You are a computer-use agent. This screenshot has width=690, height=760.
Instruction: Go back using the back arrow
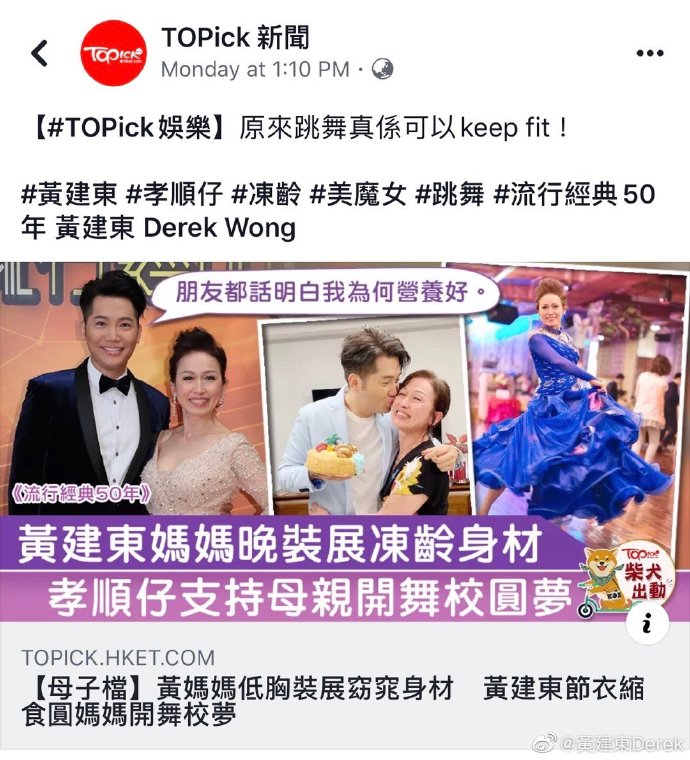pyautogui.click(x=40, y=53)
